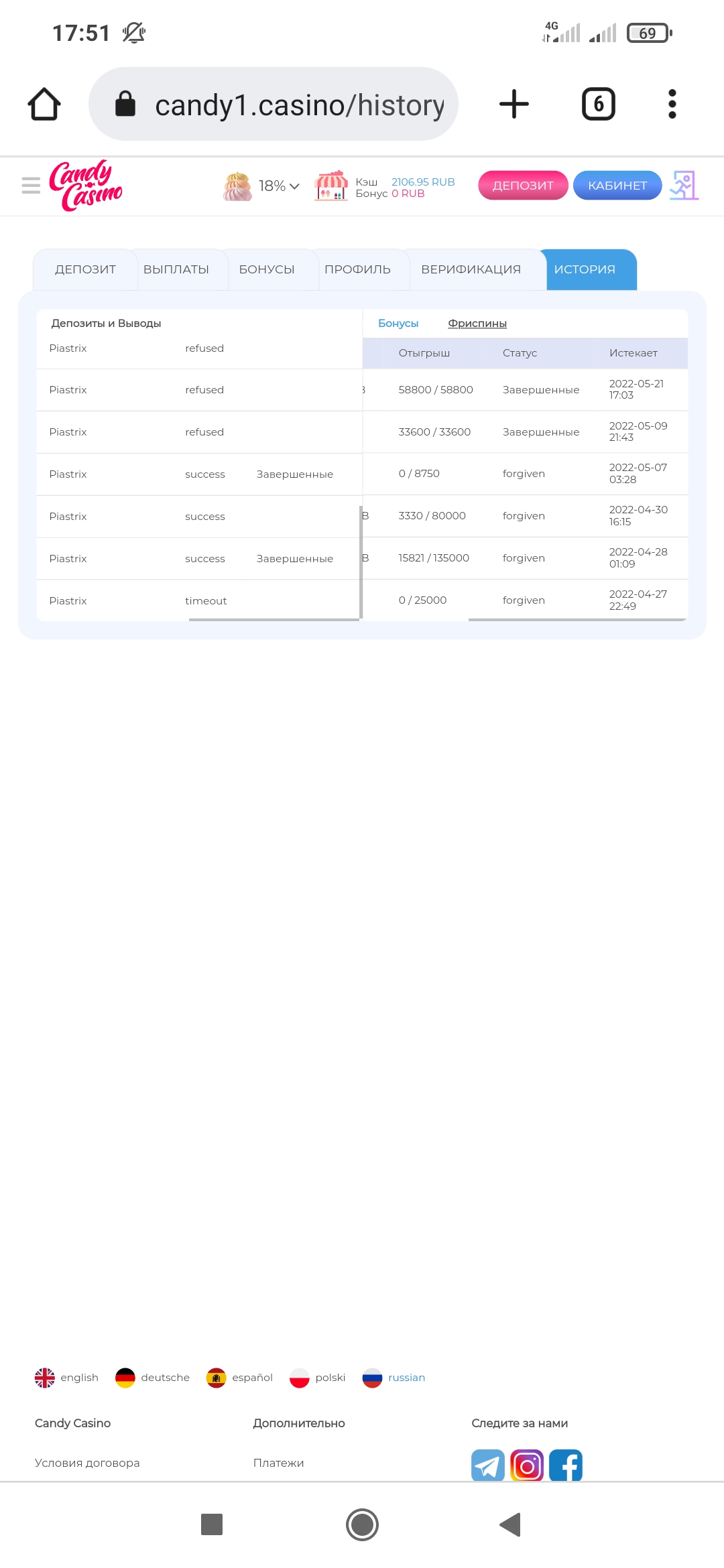Open the browser three-dot menu

pyautogui.click(x=672, y=104)
